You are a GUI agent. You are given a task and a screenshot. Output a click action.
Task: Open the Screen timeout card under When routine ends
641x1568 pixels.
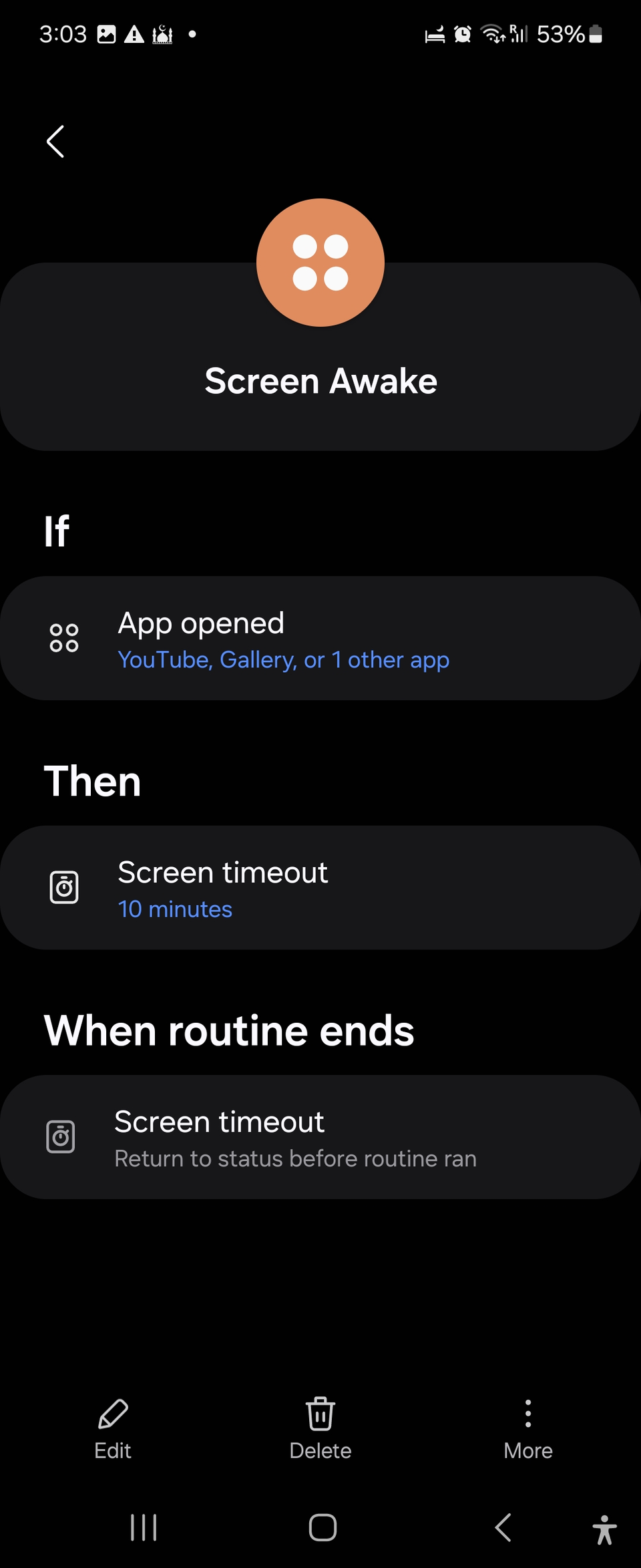pos(320,1136)
